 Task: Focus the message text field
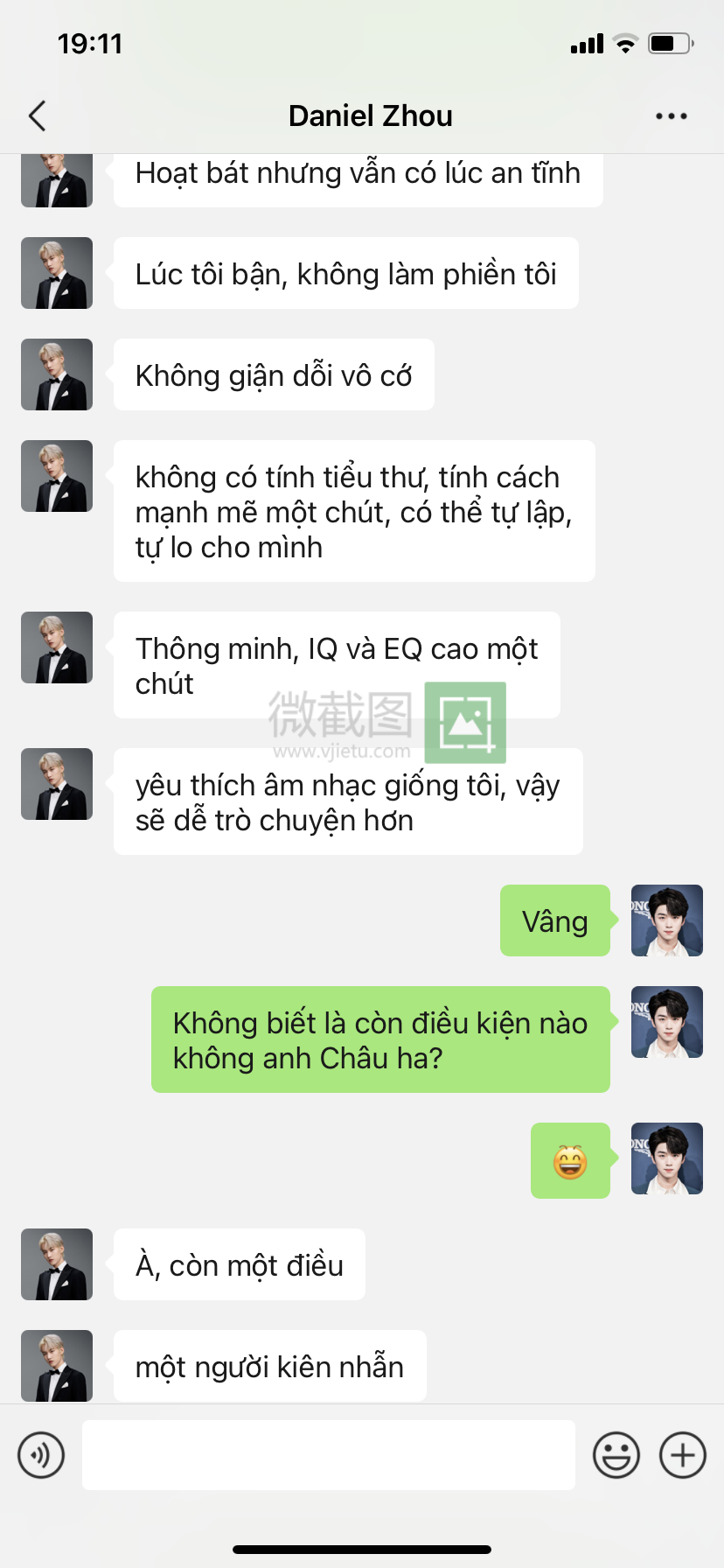pyautogui.click(x=329, y=1455)
